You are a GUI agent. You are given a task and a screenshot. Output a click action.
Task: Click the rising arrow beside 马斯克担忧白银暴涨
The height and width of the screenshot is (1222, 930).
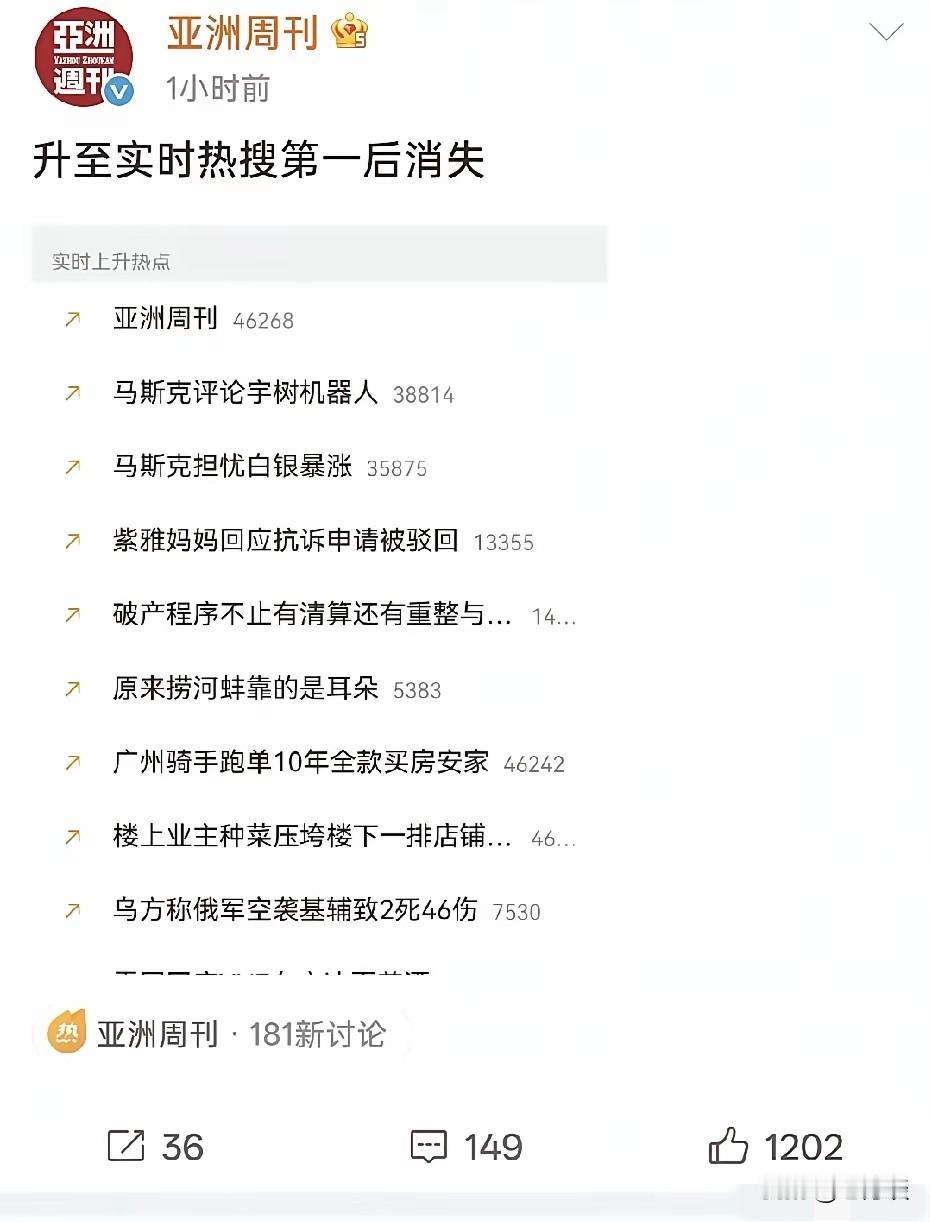pos(70,467)
